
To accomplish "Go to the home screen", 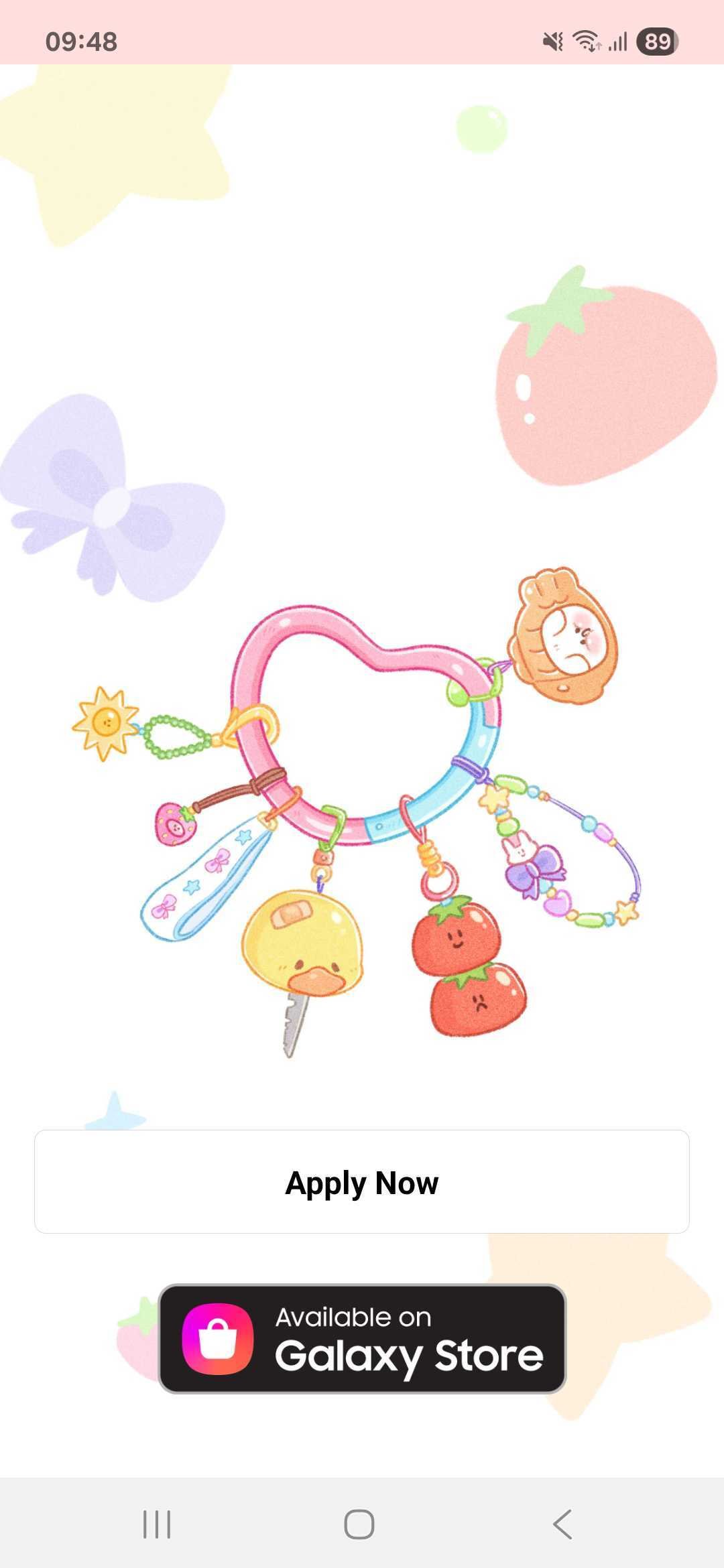I will coord(359,1524).
